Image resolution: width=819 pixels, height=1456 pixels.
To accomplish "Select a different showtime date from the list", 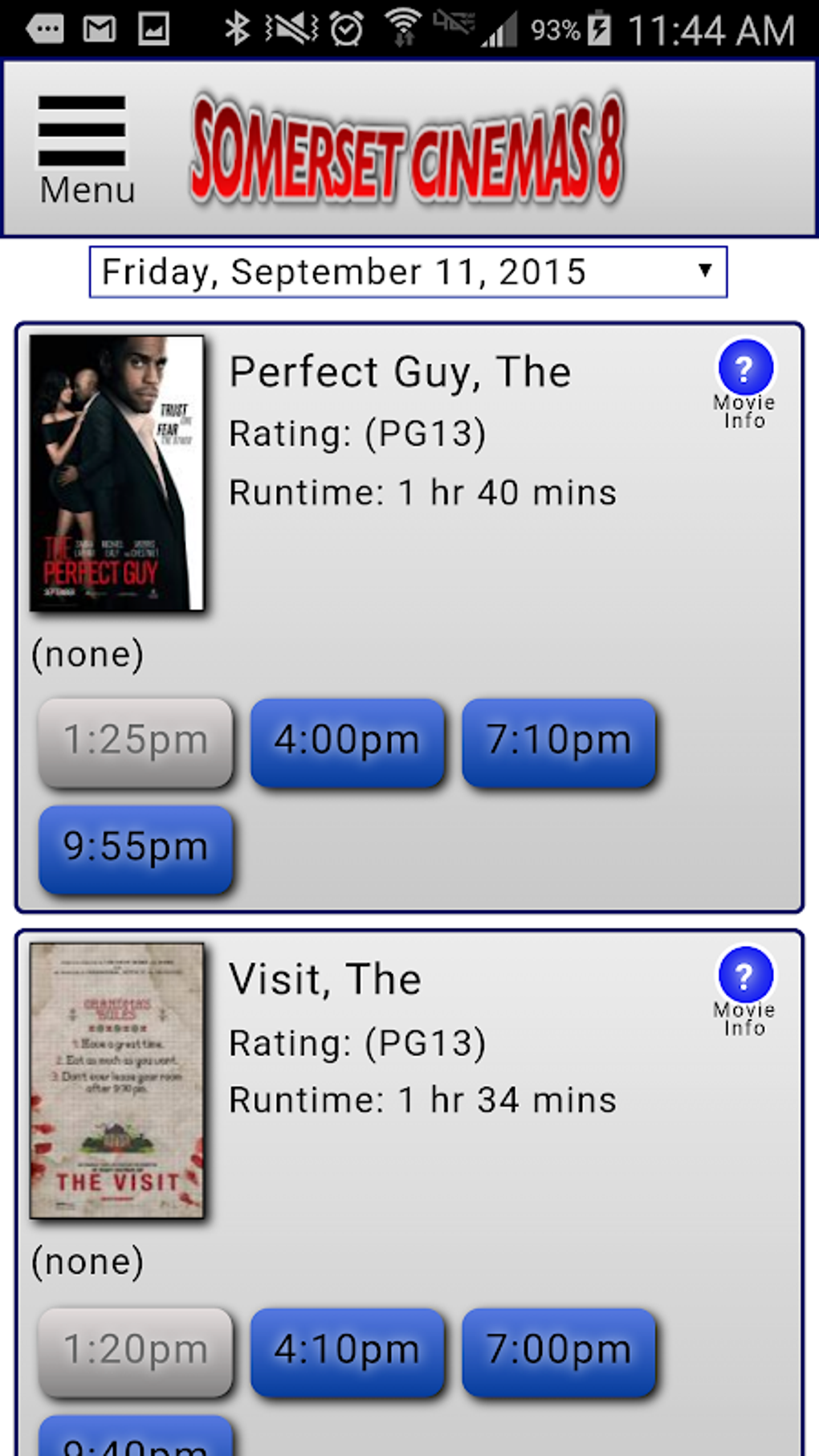I will click(408, 271).
